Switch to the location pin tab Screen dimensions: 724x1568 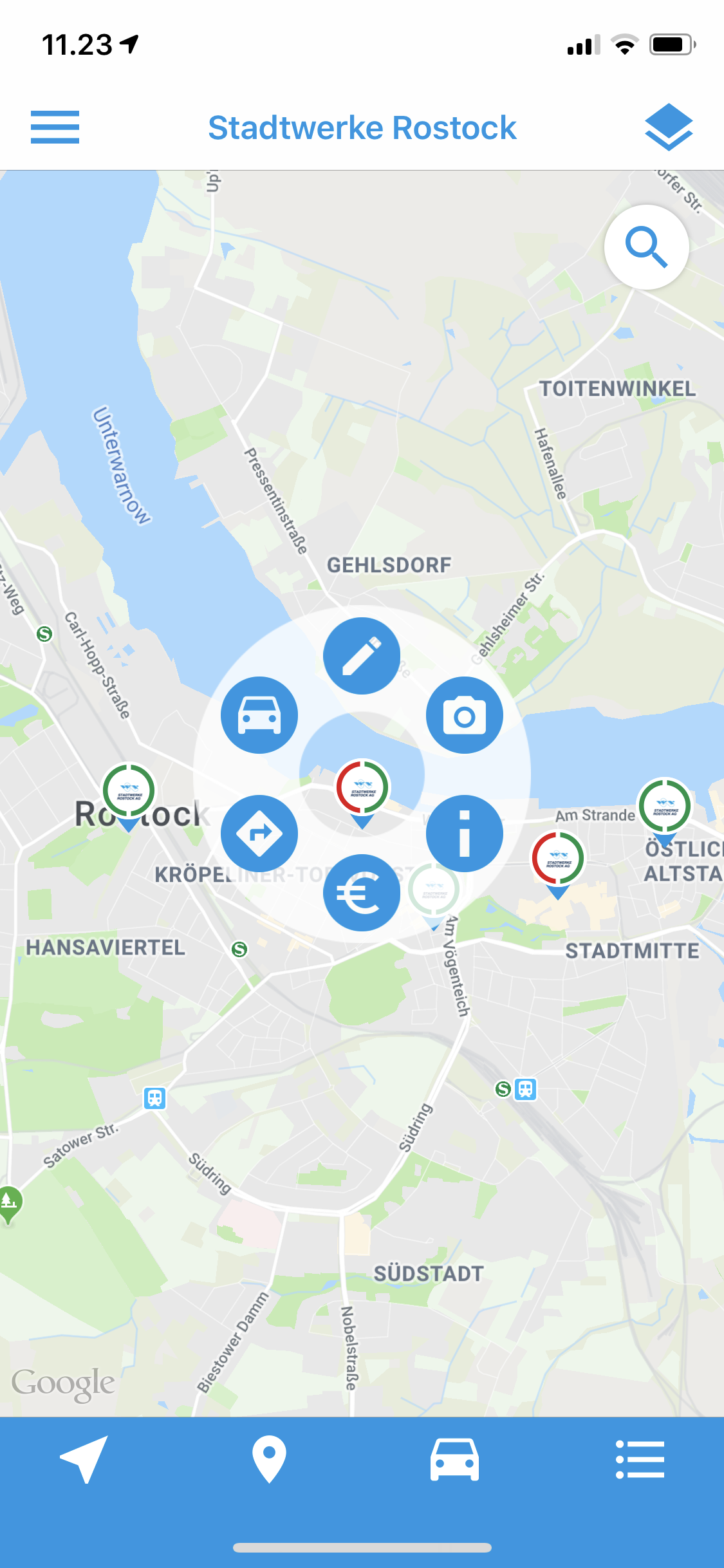click(269, 1459)
